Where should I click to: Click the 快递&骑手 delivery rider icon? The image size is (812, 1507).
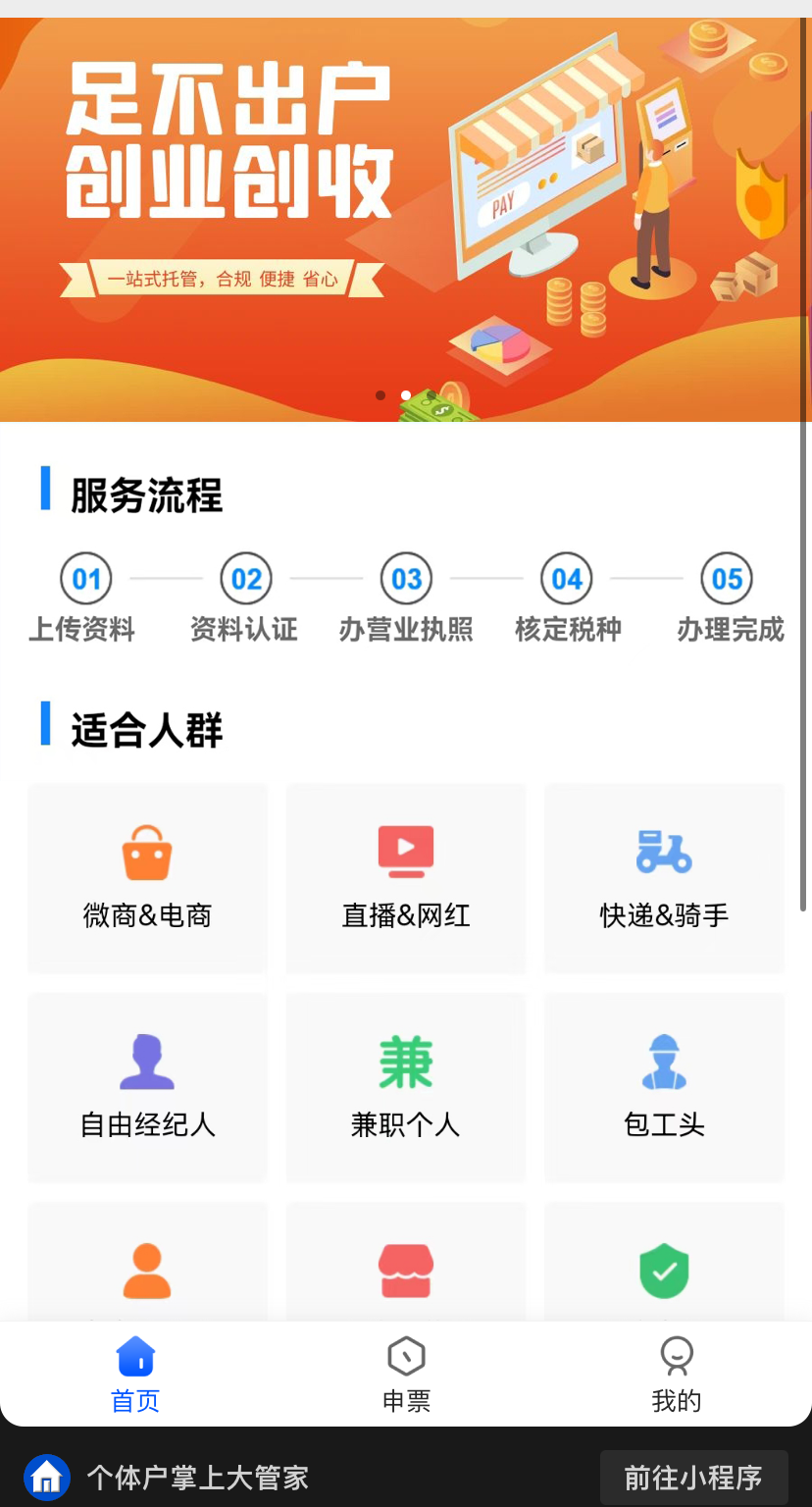[663, 852]
